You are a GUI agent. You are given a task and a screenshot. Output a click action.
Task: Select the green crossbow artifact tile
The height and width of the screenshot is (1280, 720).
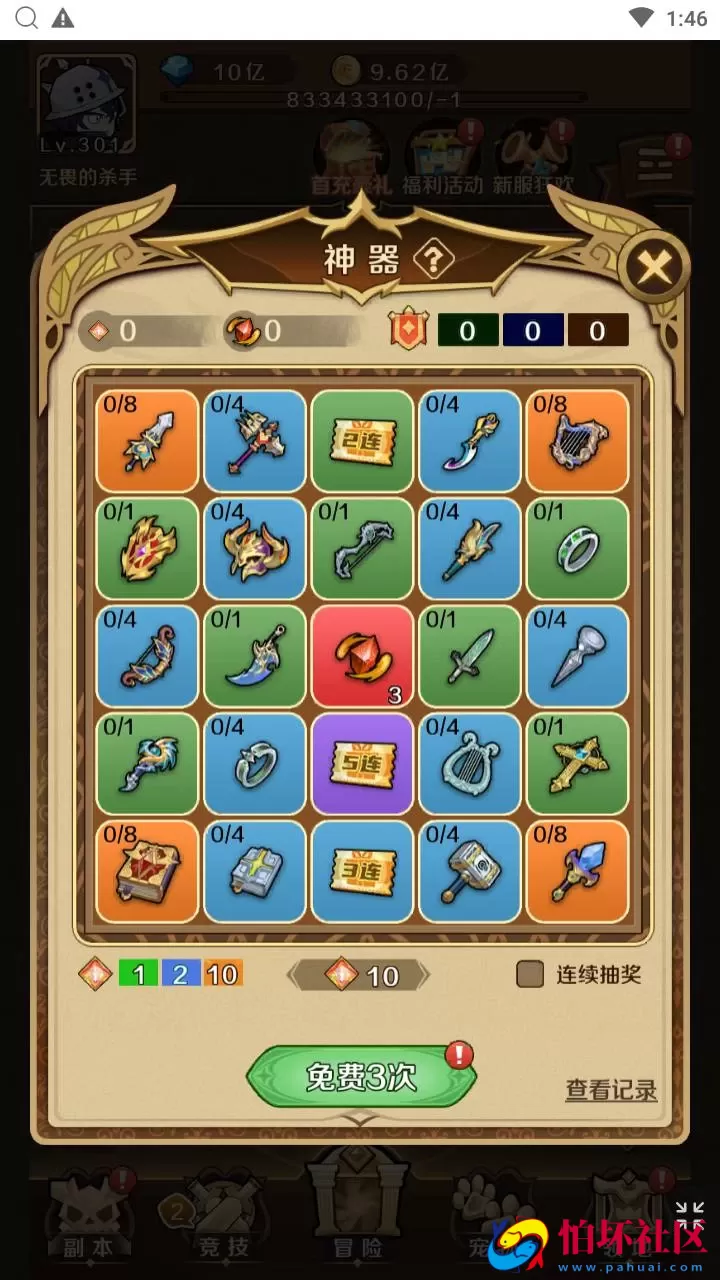coord(578,764)
